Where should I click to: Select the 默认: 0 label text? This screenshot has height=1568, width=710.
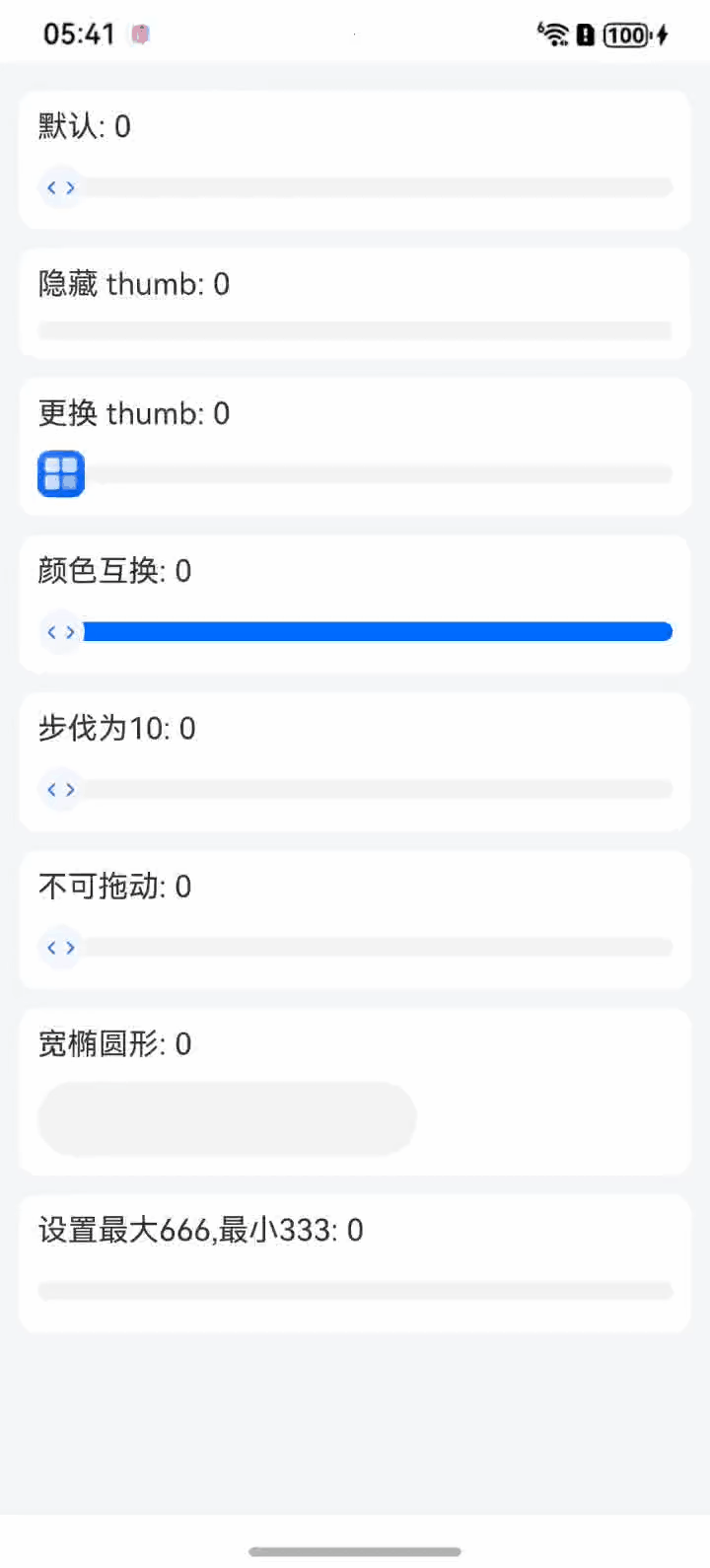[x=83, y=126]
